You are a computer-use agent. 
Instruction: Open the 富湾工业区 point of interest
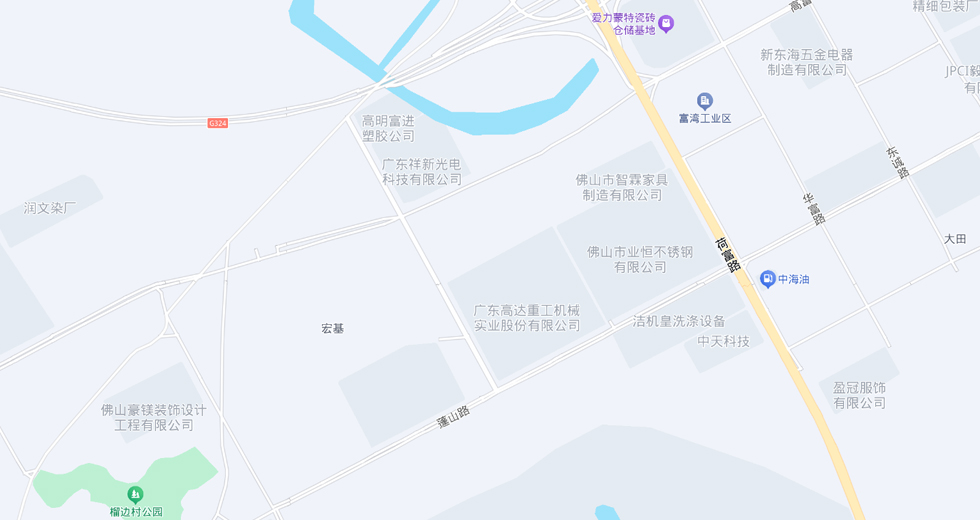tap(705, 101)
